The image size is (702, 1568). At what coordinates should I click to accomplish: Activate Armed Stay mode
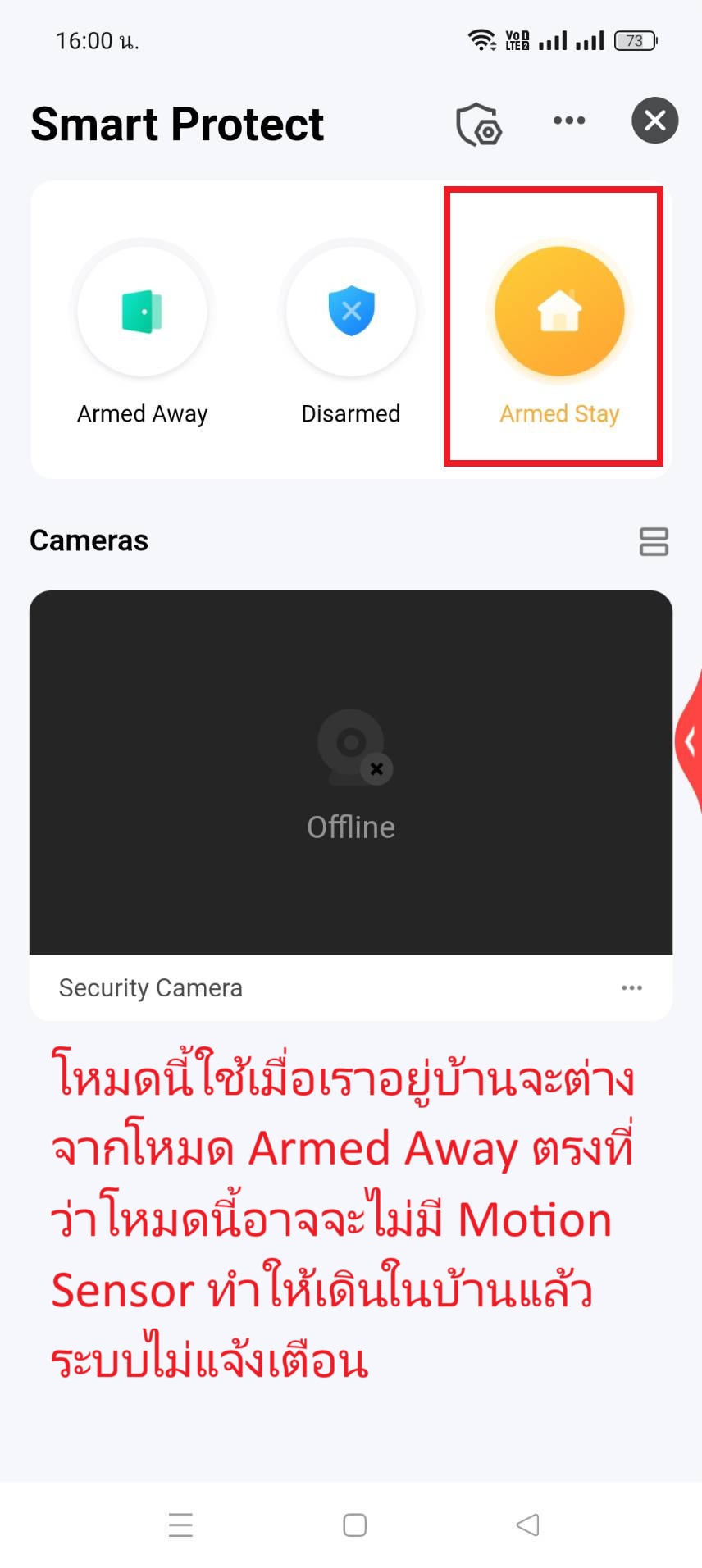[x=559, y=312]
